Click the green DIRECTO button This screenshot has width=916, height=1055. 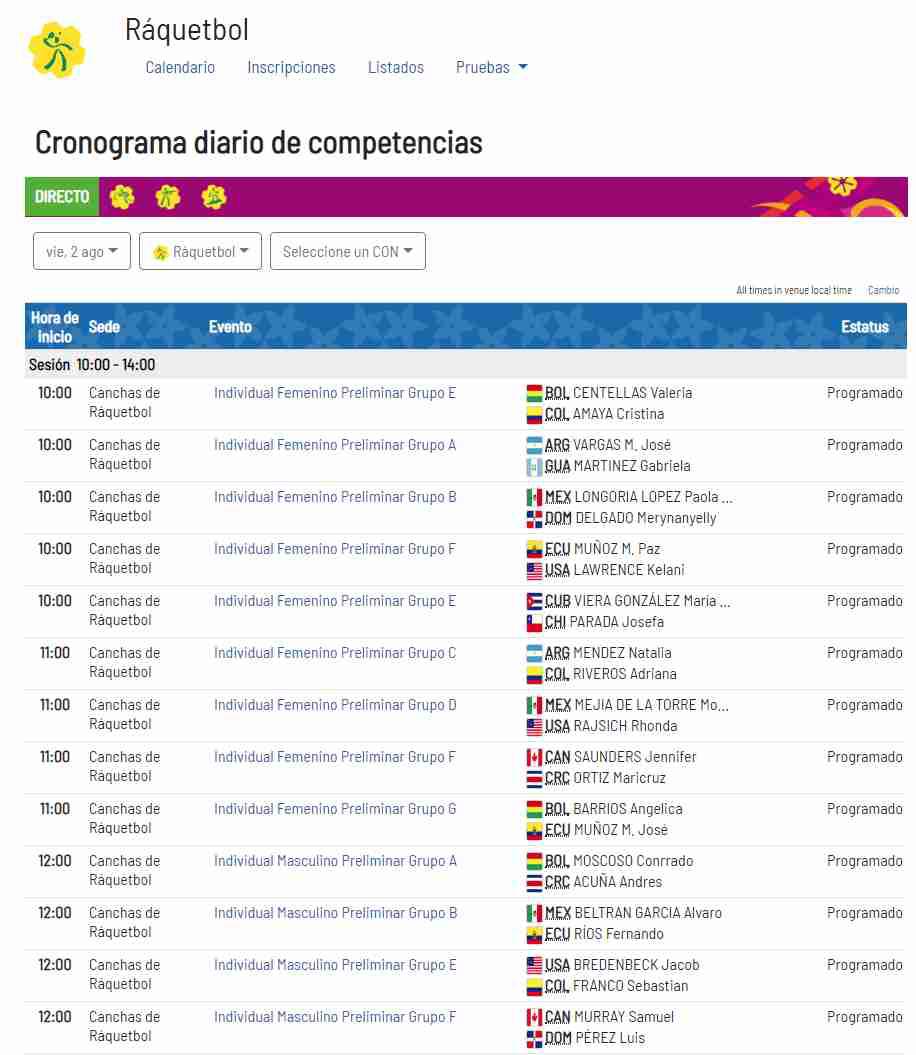[61, 197]
